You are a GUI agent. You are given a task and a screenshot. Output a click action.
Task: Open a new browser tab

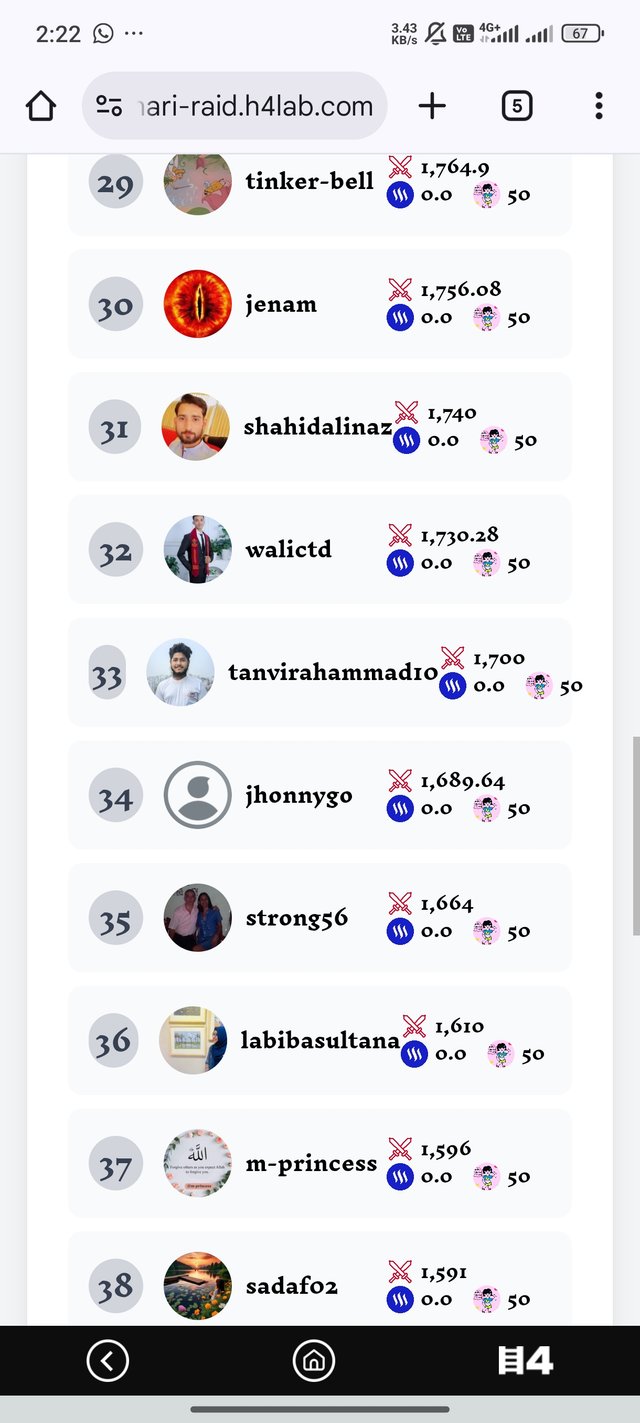pyautogui.click(x=432, y=106)
